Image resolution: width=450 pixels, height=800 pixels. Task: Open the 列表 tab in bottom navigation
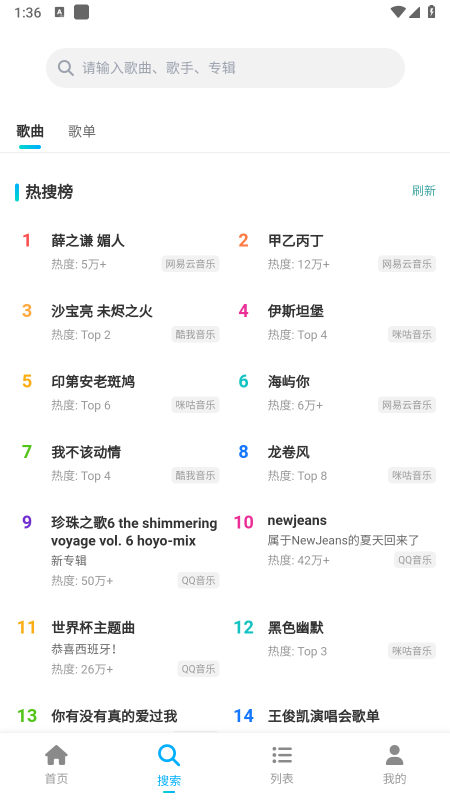(282, 764)
